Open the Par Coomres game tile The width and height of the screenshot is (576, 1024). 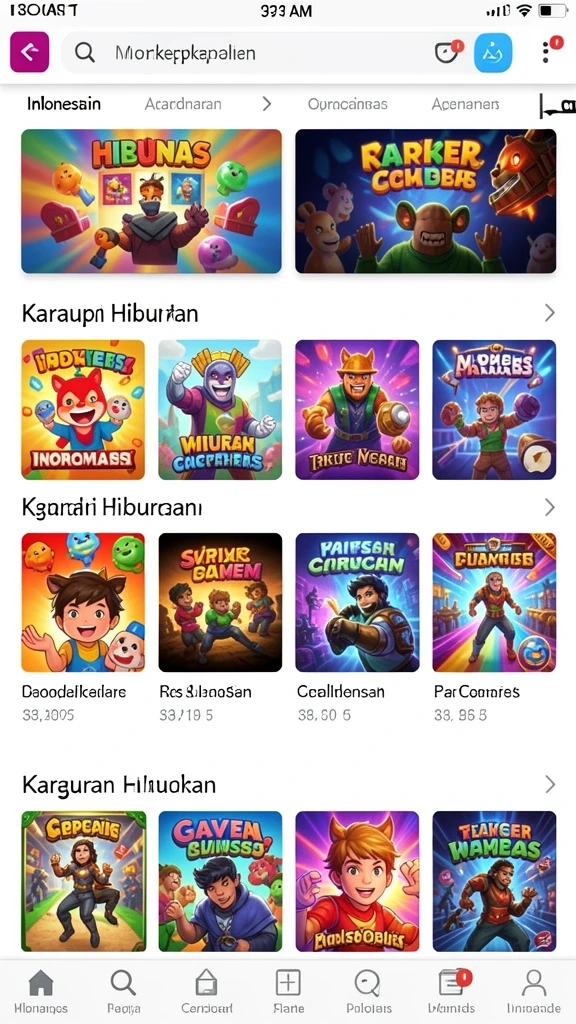(494, 602)
